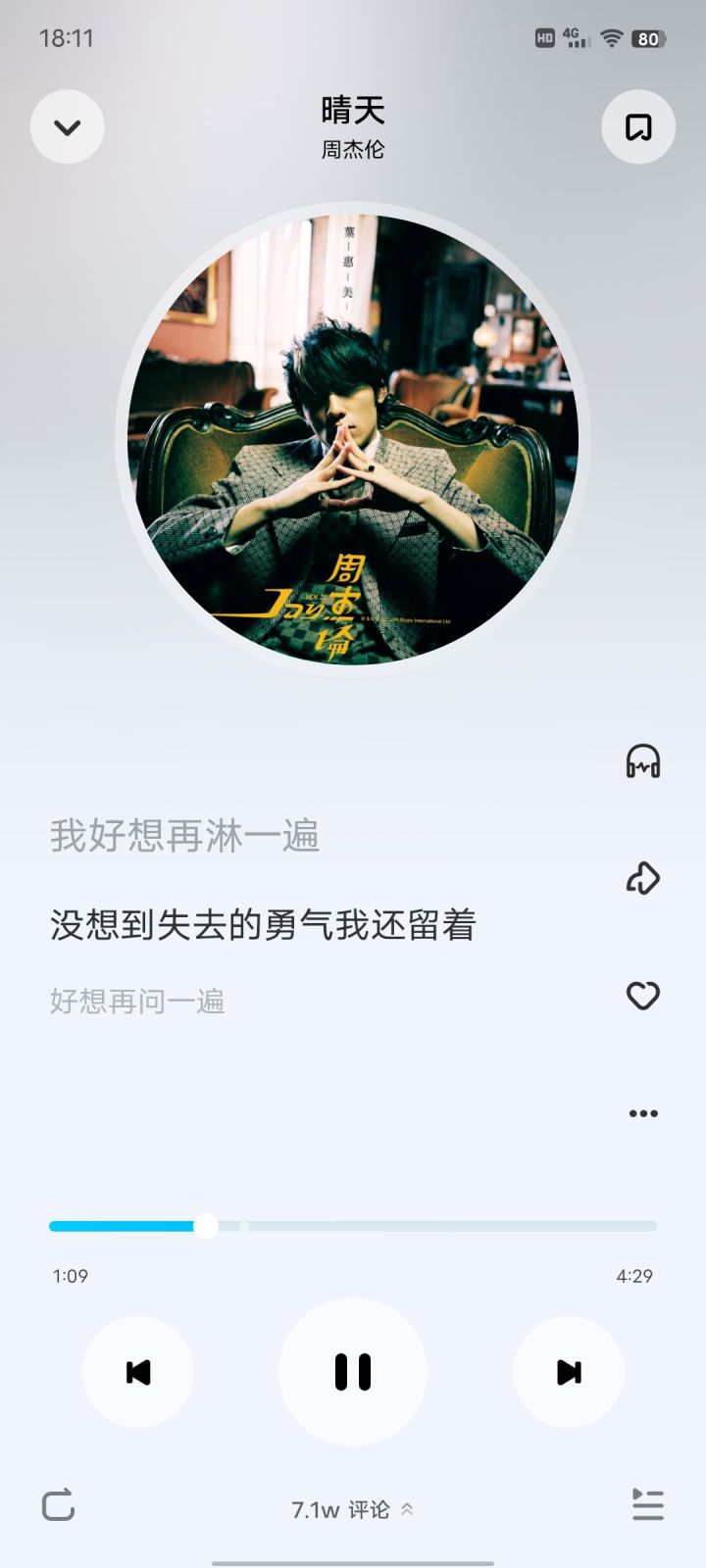Open the audio quality headphone panel

[x=642, y=763]
